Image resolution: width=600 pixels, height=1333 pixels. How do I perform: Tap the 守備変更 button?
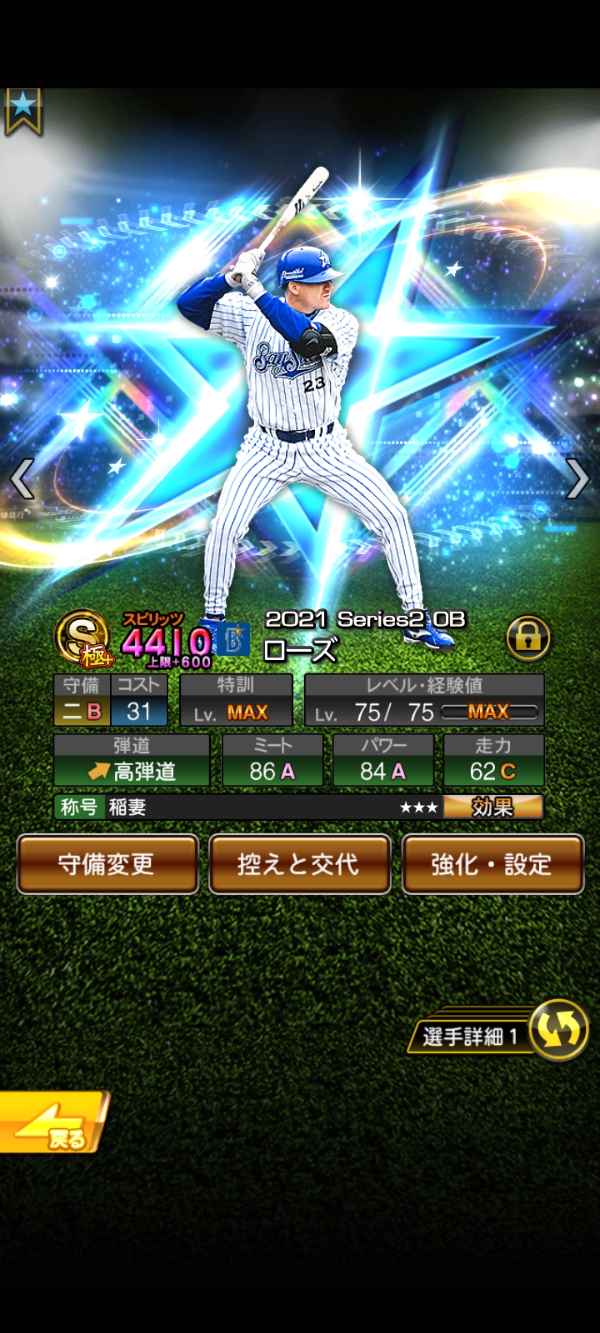pos(107,864)
